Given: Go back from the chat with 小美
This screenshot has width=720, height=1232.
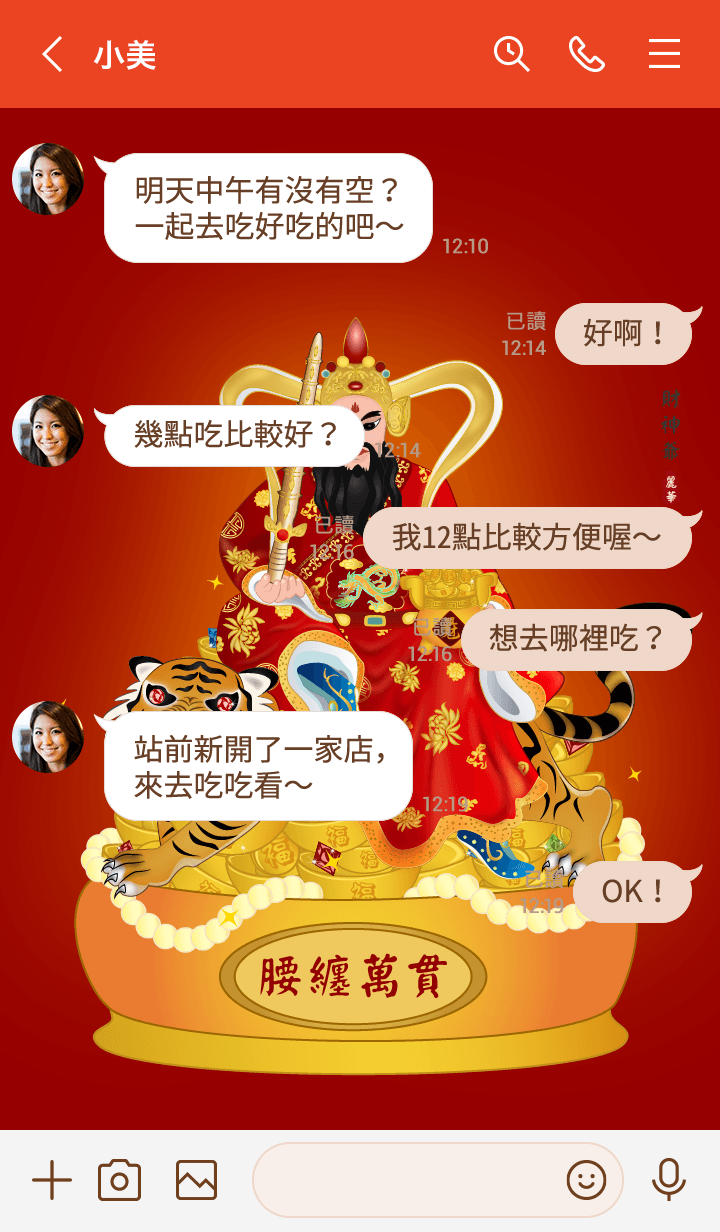Looking at the screenshot, I should point(52,54).
